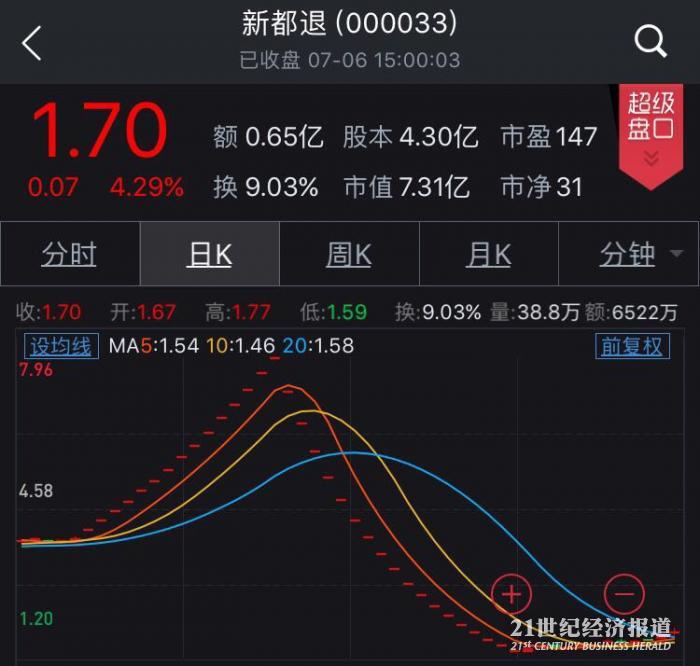
Task: Zoom out the chart with minus button
Action: 624,594
